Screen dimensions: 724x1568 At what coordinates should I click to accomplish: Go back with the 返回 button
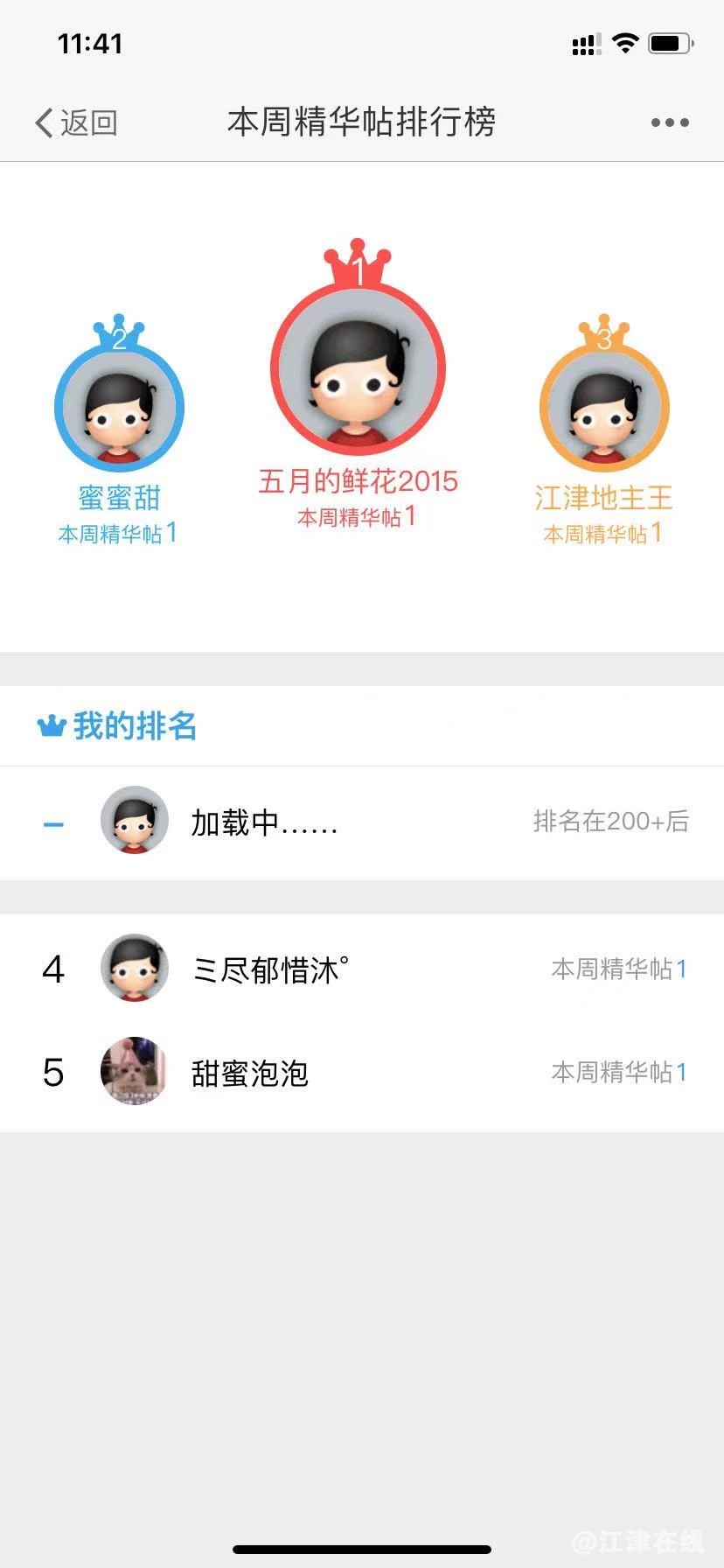click(76, 122)
